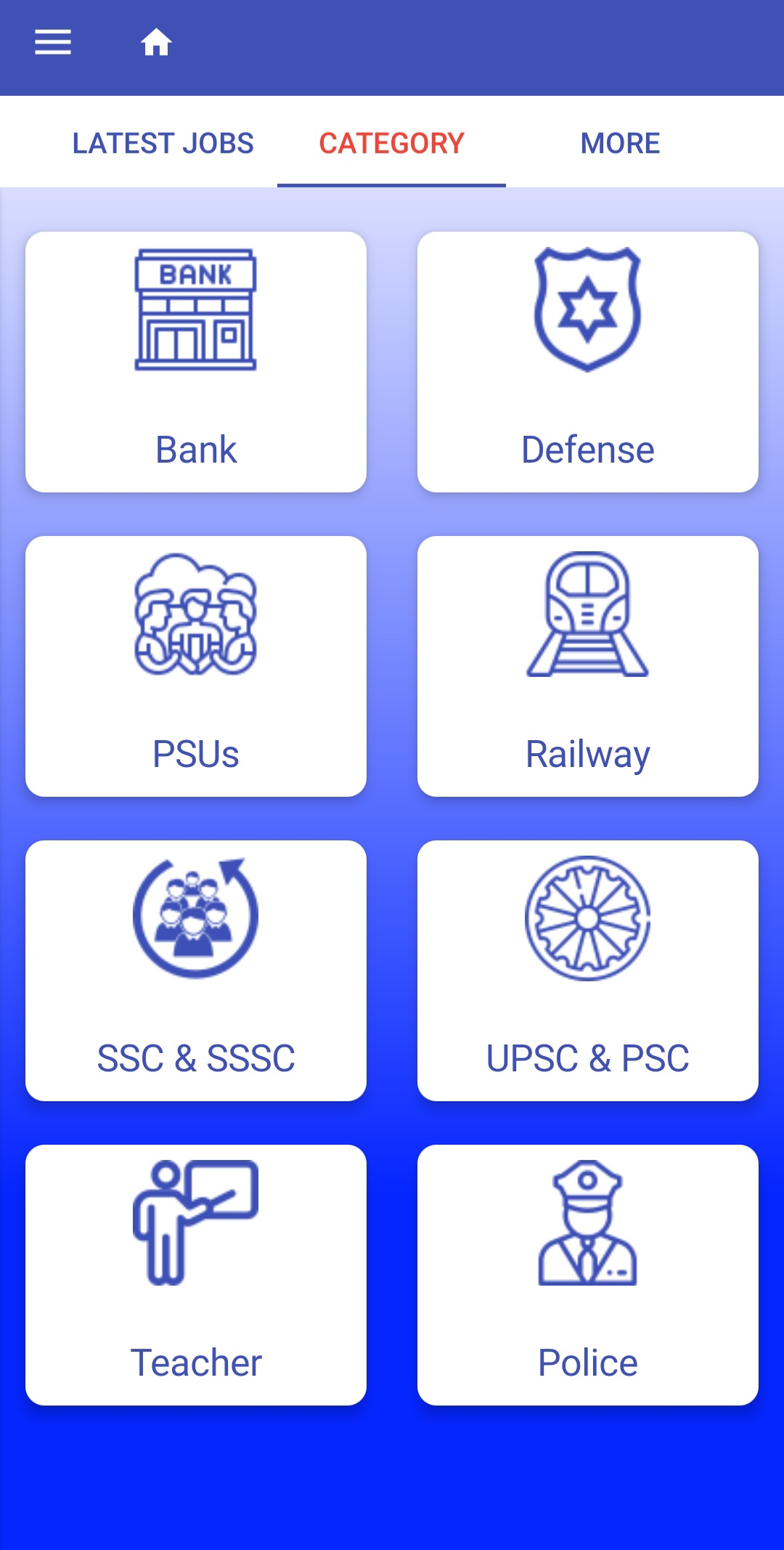Switch to the Latest Jobs tab
784x1550 pixels.
[x=163, y=143]
